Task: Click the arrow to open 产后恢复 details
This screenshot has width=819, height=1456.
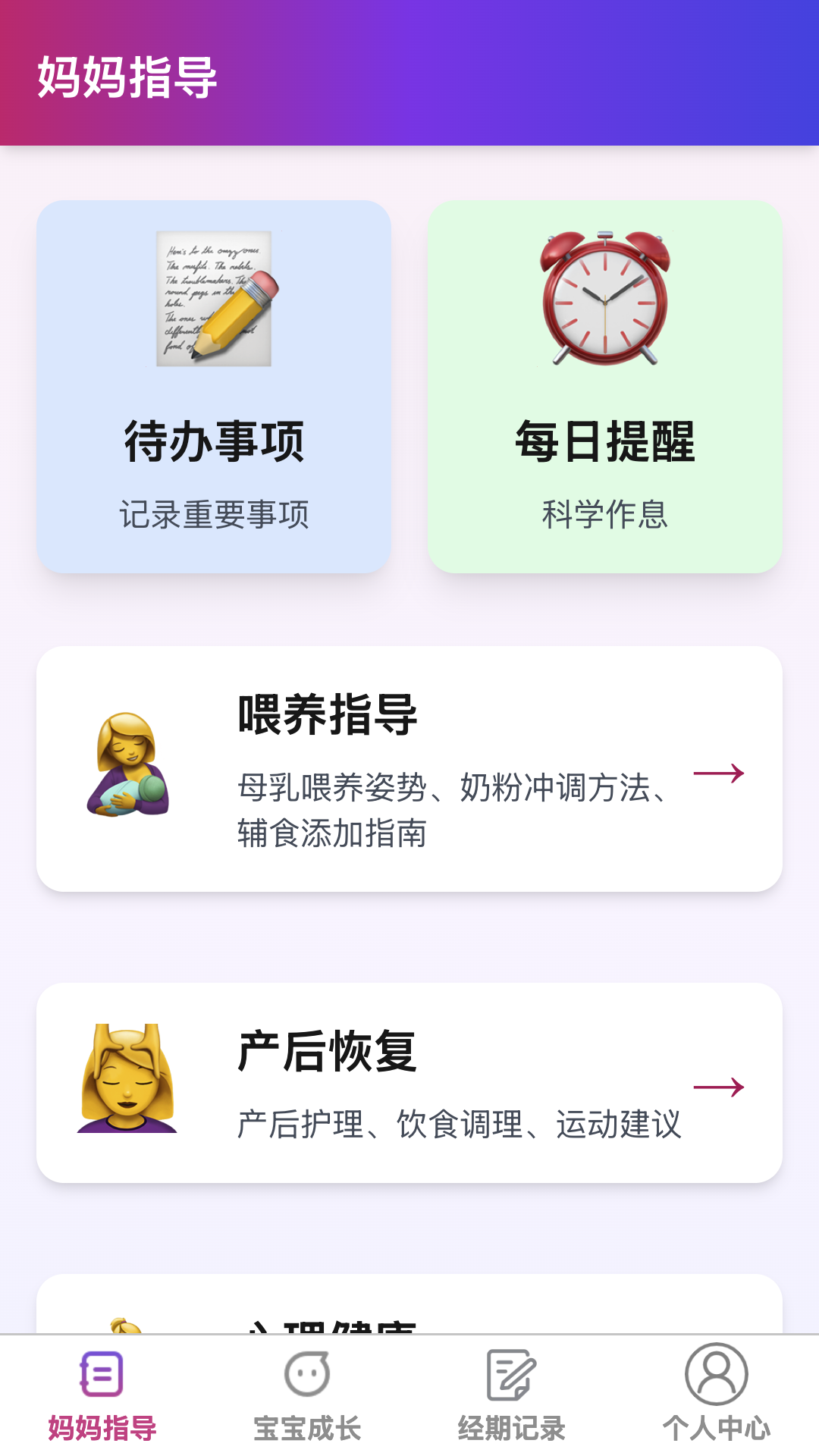Action: pos(720,1086)
